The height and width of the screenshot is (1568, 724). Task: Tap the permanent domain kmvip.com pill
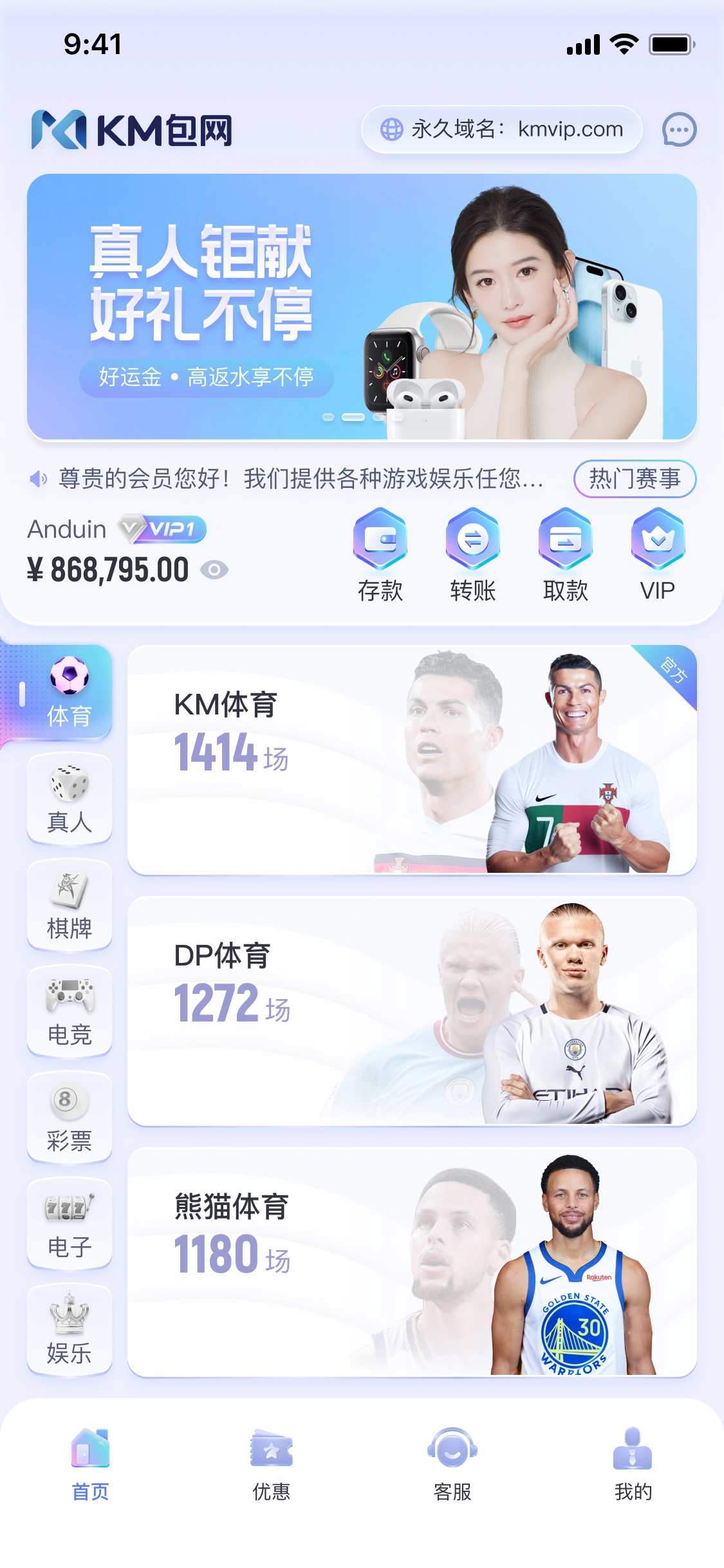click(501, 129)
